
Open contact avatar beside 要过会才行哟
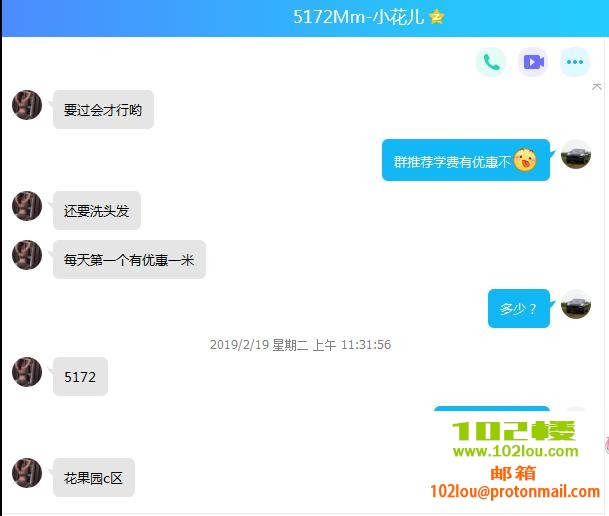27,104
